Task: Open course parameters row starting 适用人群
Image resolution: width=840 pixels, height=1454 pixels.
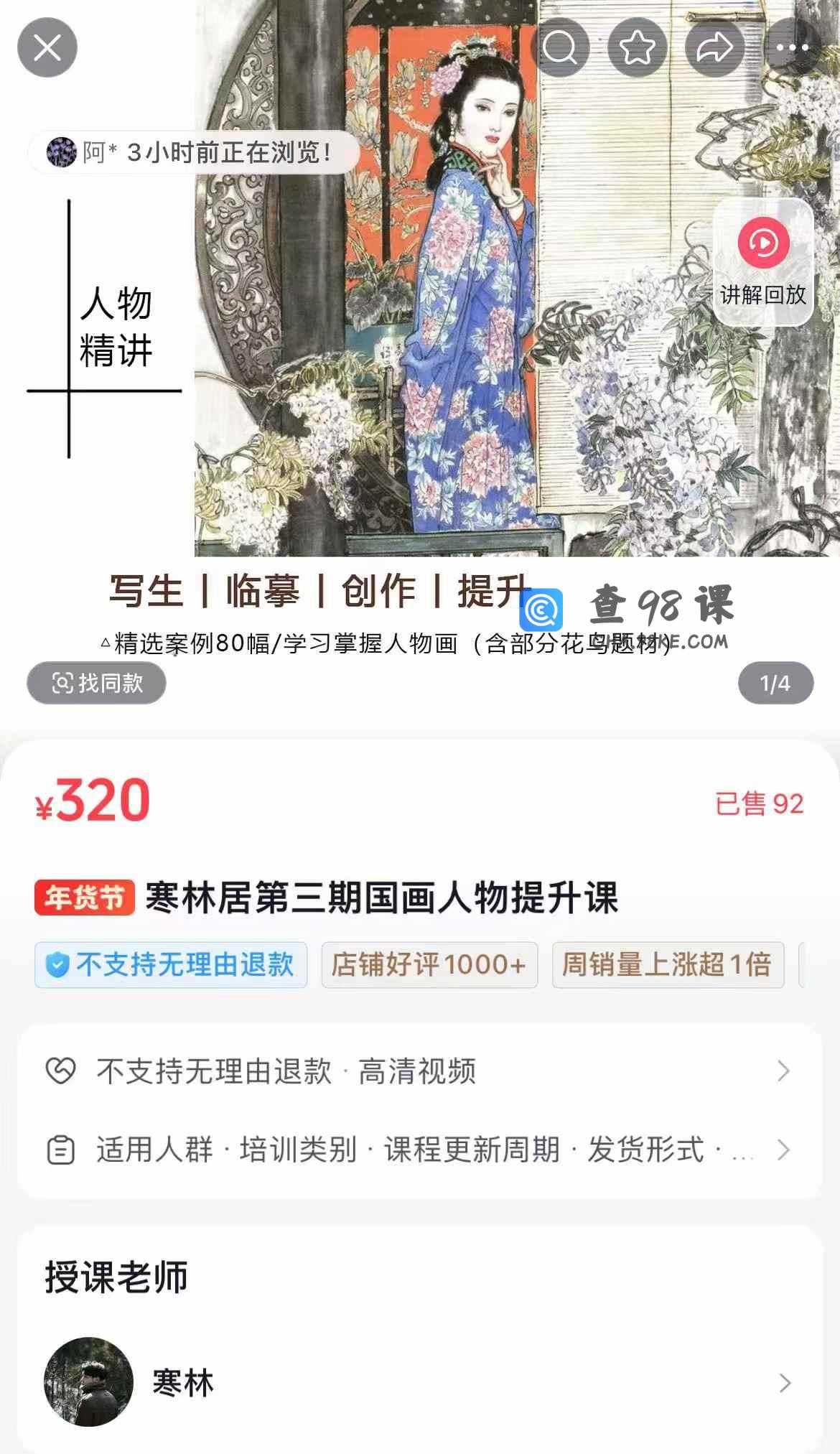Action: pyautogui.click(x=419, y=1150)
